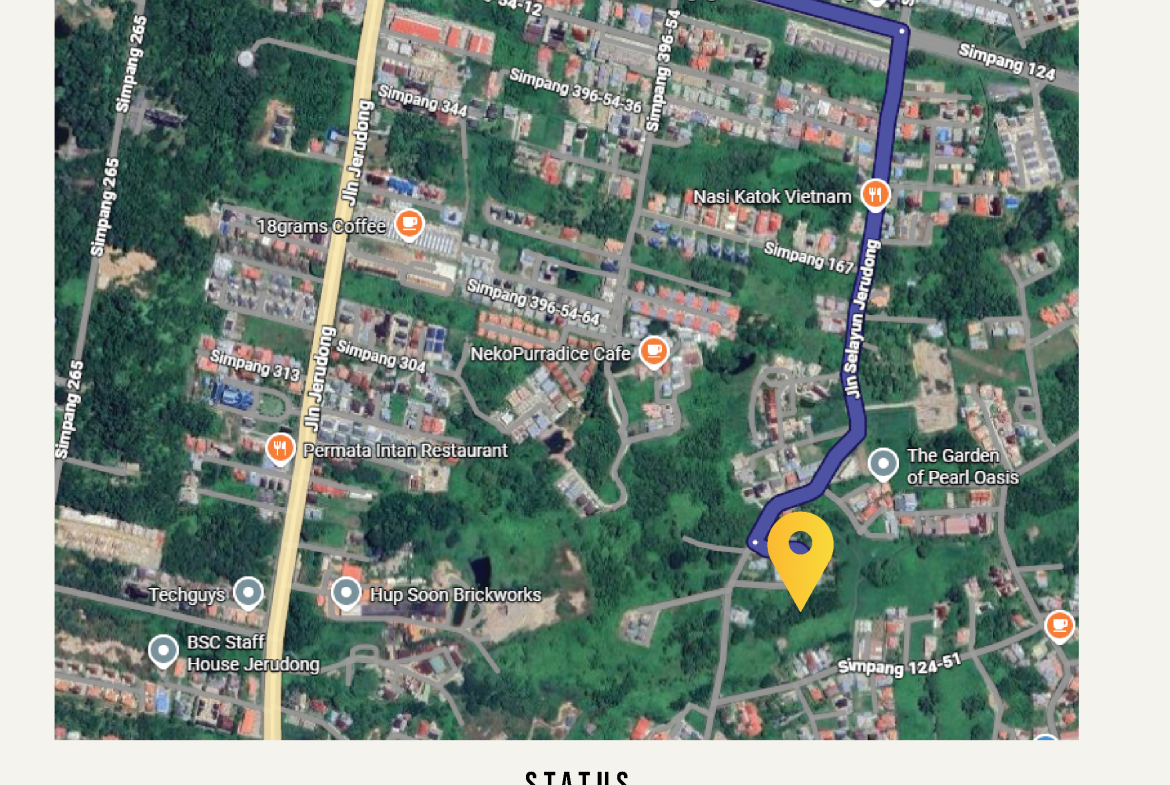1170x785 pixels.
Task: Open The Garden of Pearl Oasis marker
Action: click(x=883, y=463)
